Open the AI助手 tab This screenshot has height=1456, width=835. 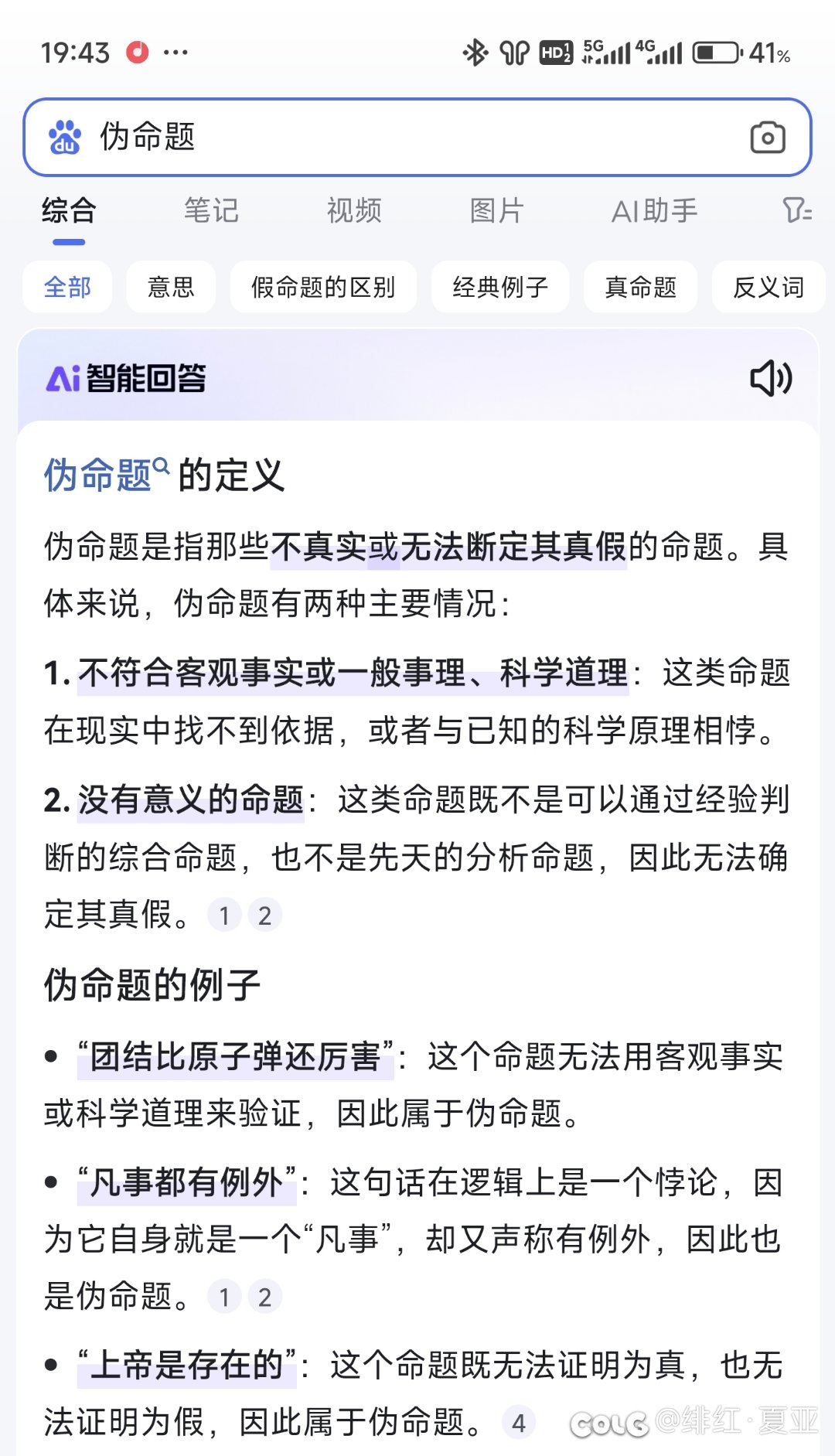654,210
